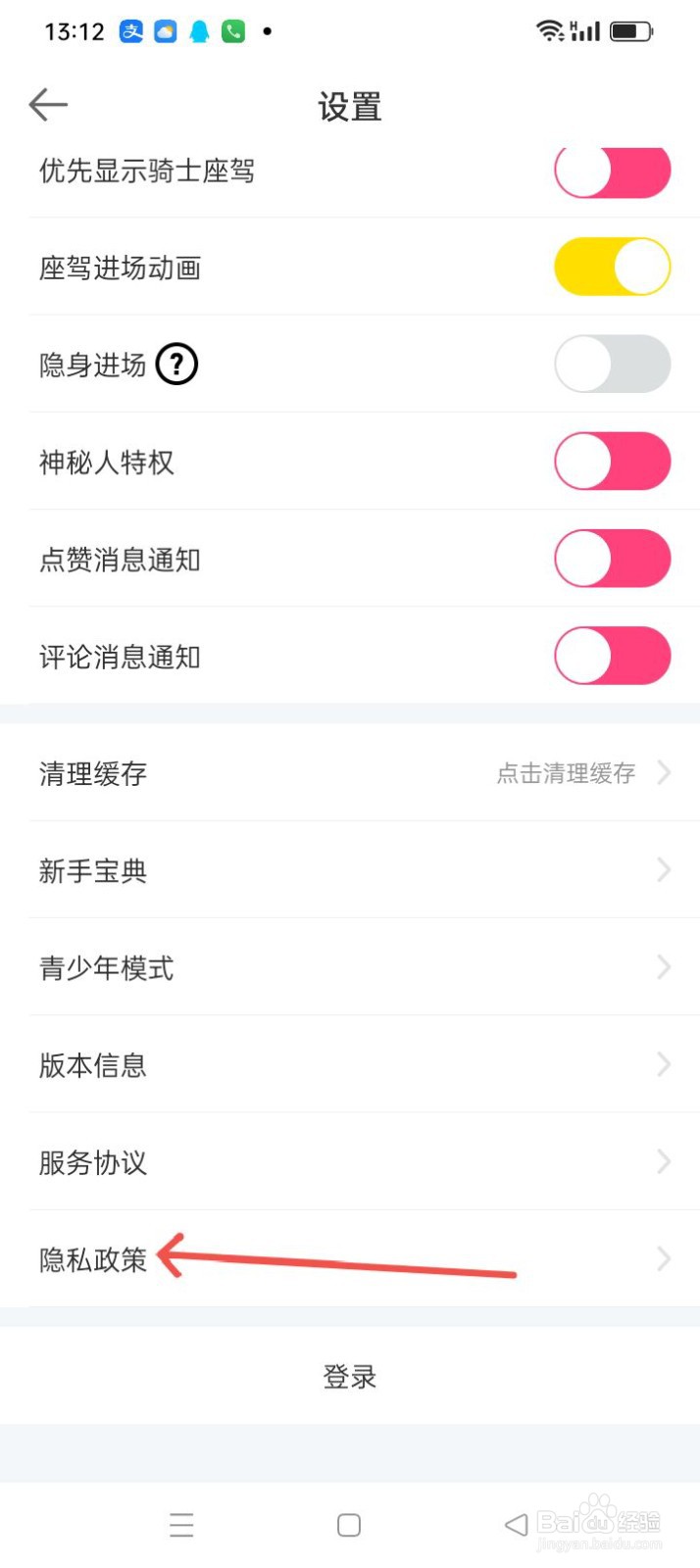The image size is (700, 1568).
Task: Tap the 登录 button
Action: coord(350,1376)
